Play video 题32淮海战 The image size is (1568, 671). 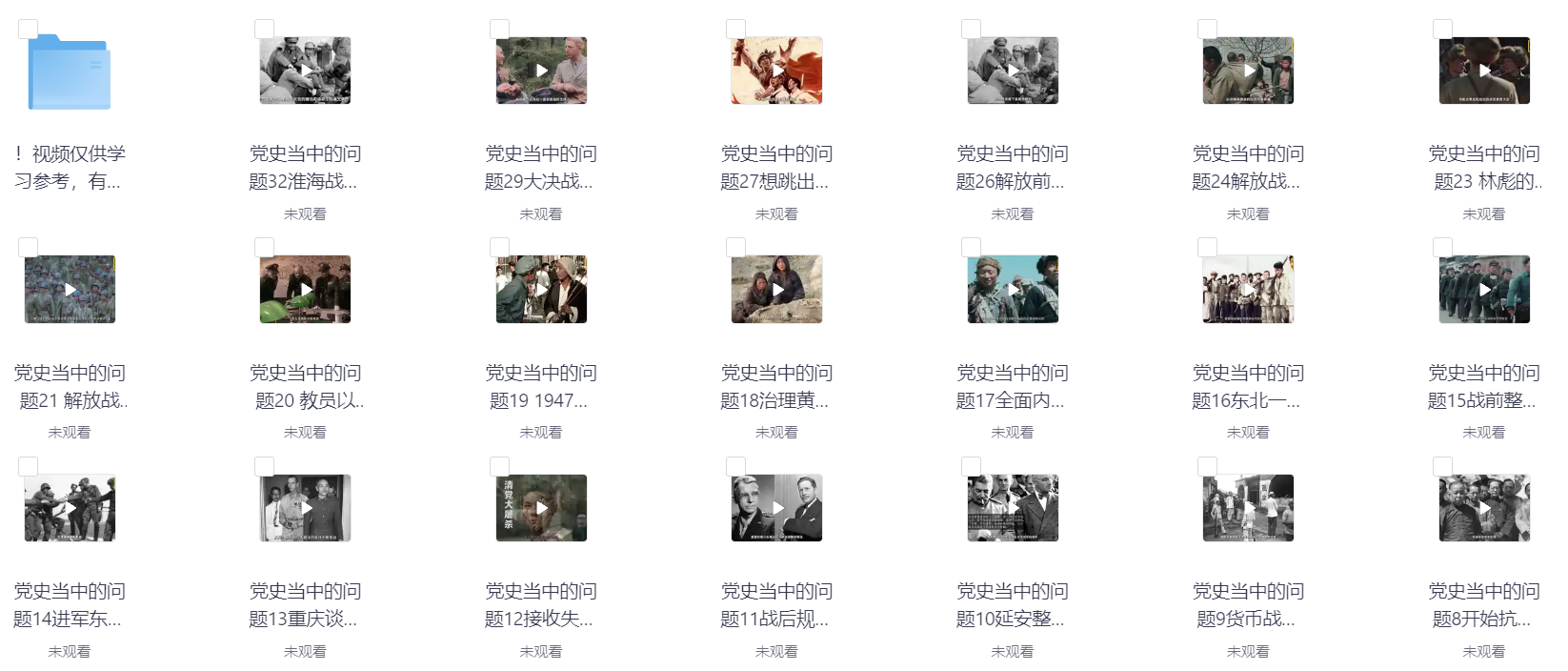coord(305,71)
